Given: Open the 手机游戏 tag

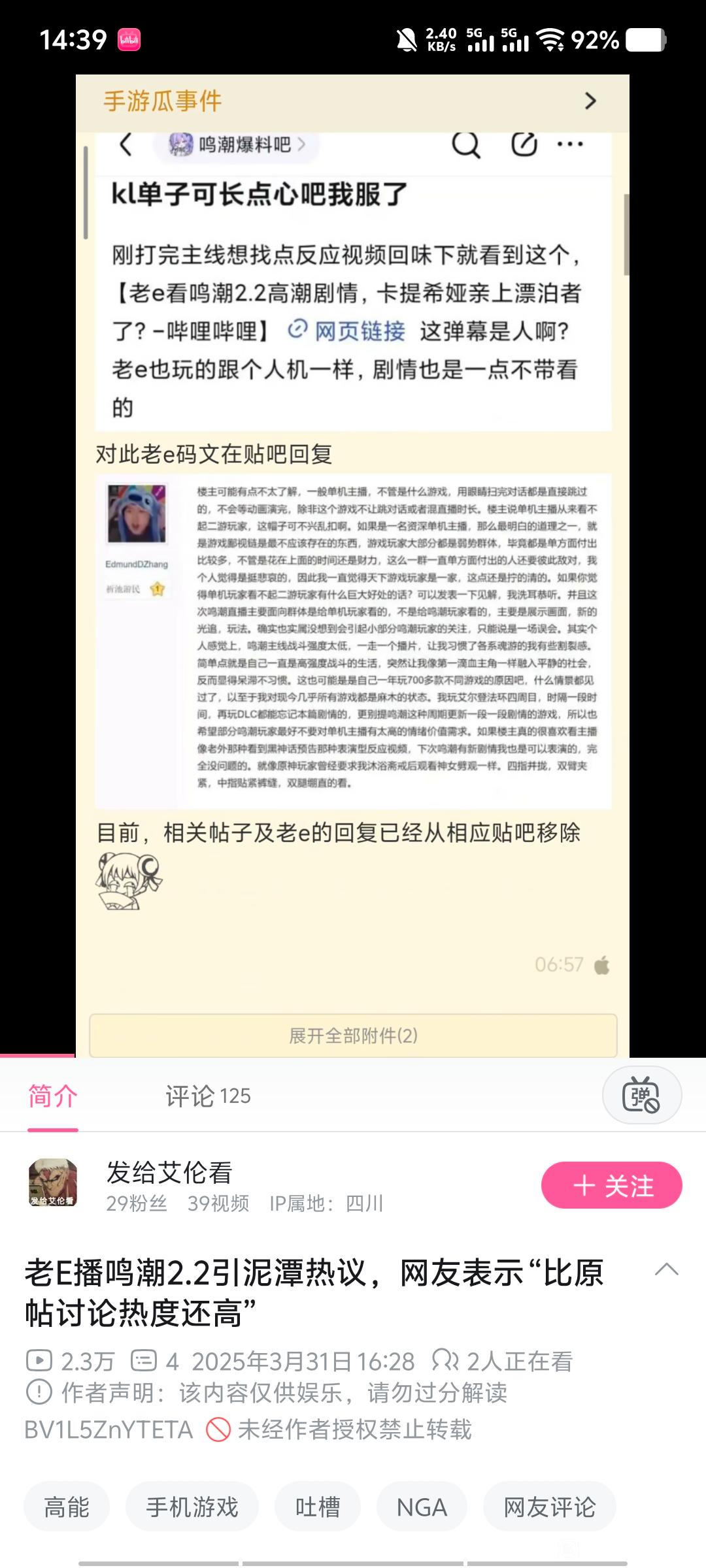Looking at the screenshot, I should [192, 1507].
